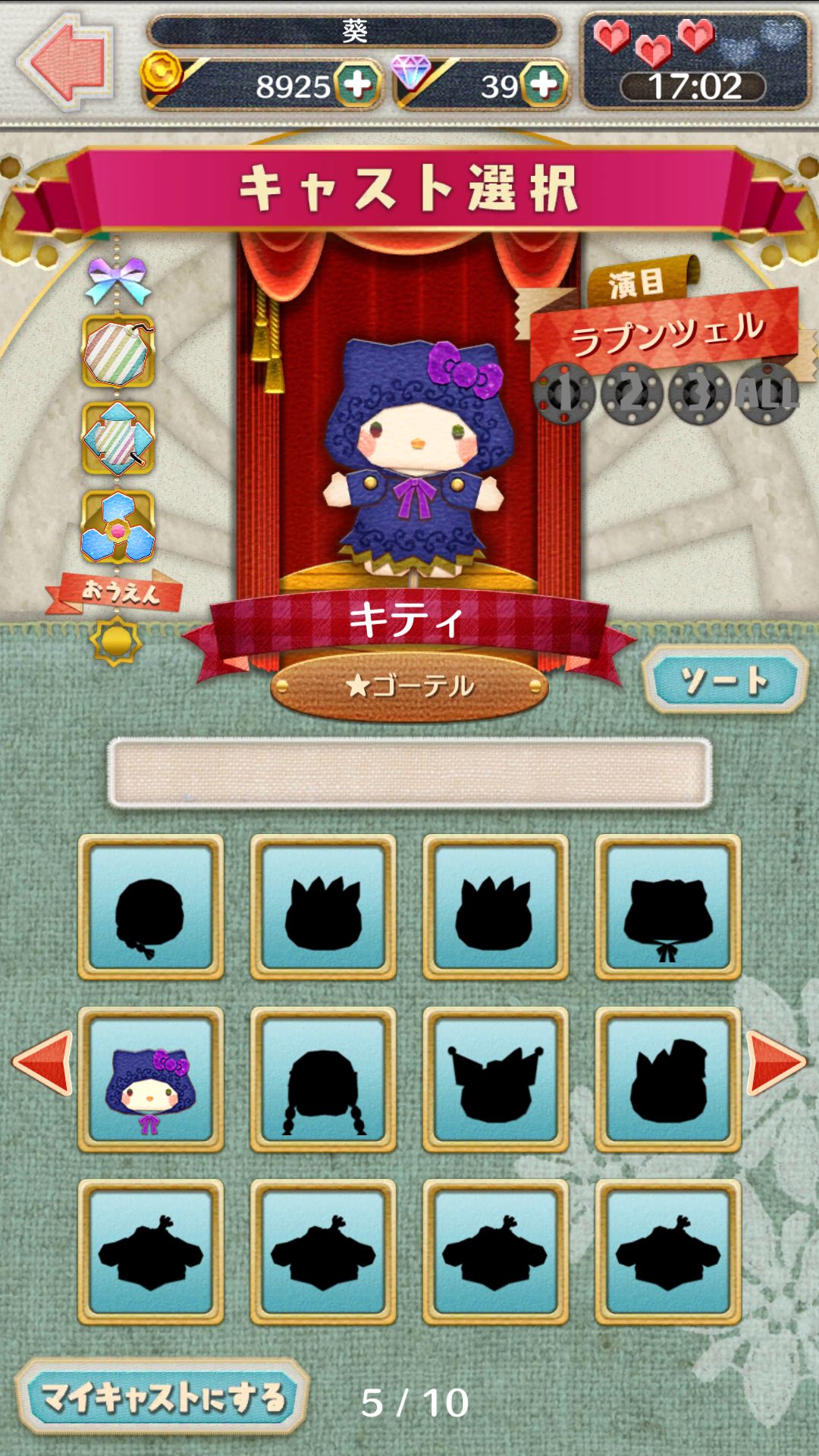The image size is (819, 1456).
Task: Add more diamonds
Action: coord(544,84)
